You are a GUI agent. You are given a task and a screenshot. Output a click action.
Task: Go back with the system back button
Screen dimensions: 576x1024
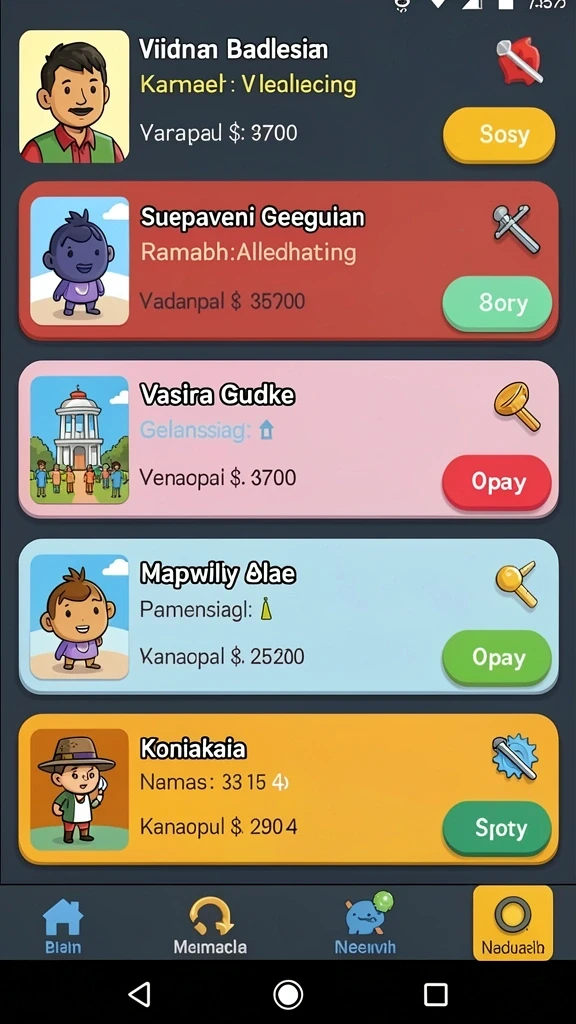click(x=140, y=994)
